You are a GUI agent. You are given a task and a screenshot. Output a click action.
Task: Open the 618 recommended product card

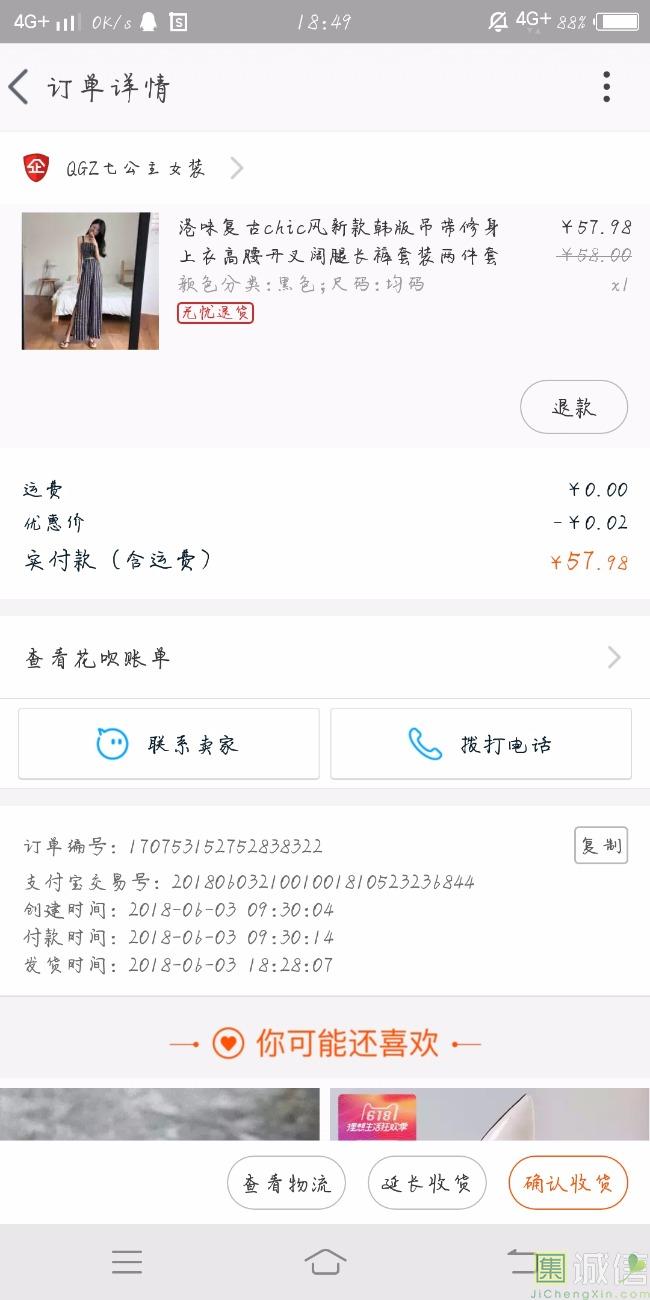pyautogui.click(x=489, y=1114)
